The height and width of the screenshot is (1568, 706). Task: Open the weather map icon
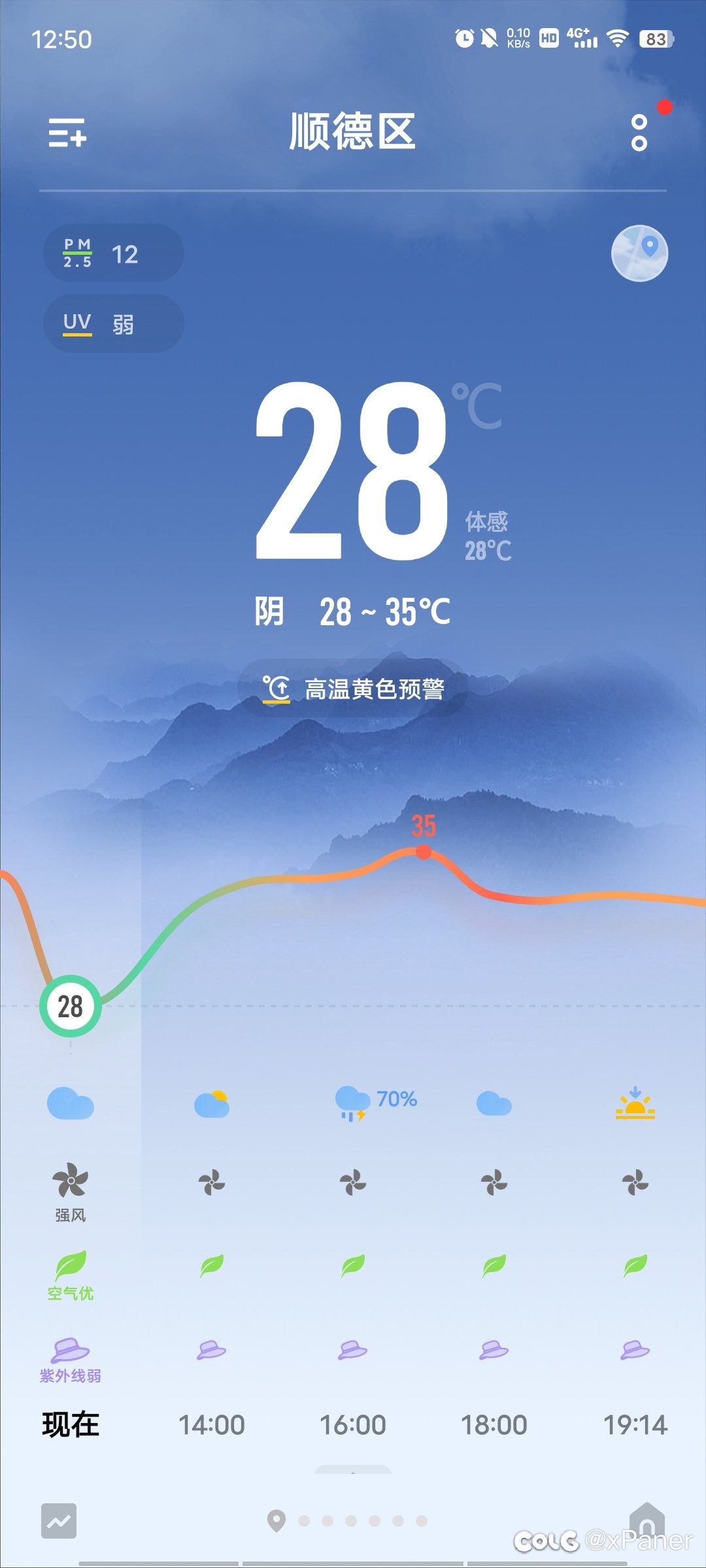639,253
